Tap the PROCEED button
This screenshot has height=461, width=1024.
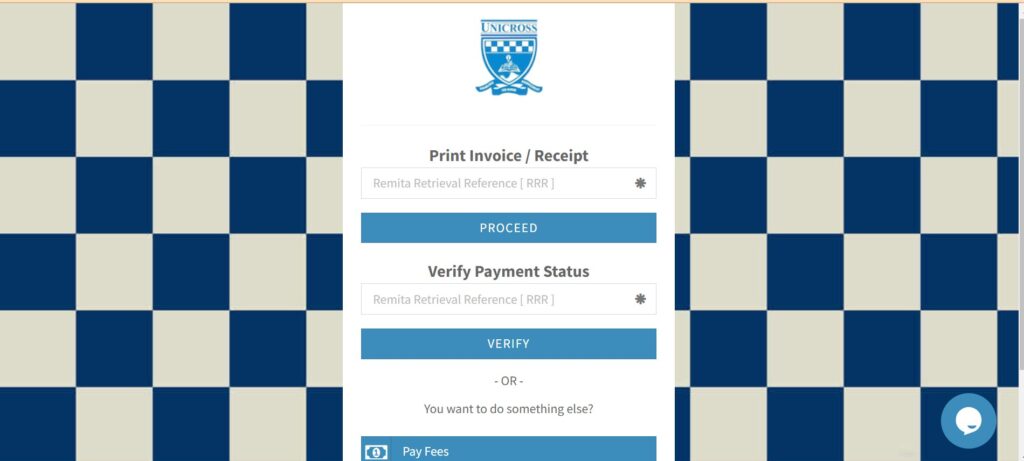click(x=508, y=228)
